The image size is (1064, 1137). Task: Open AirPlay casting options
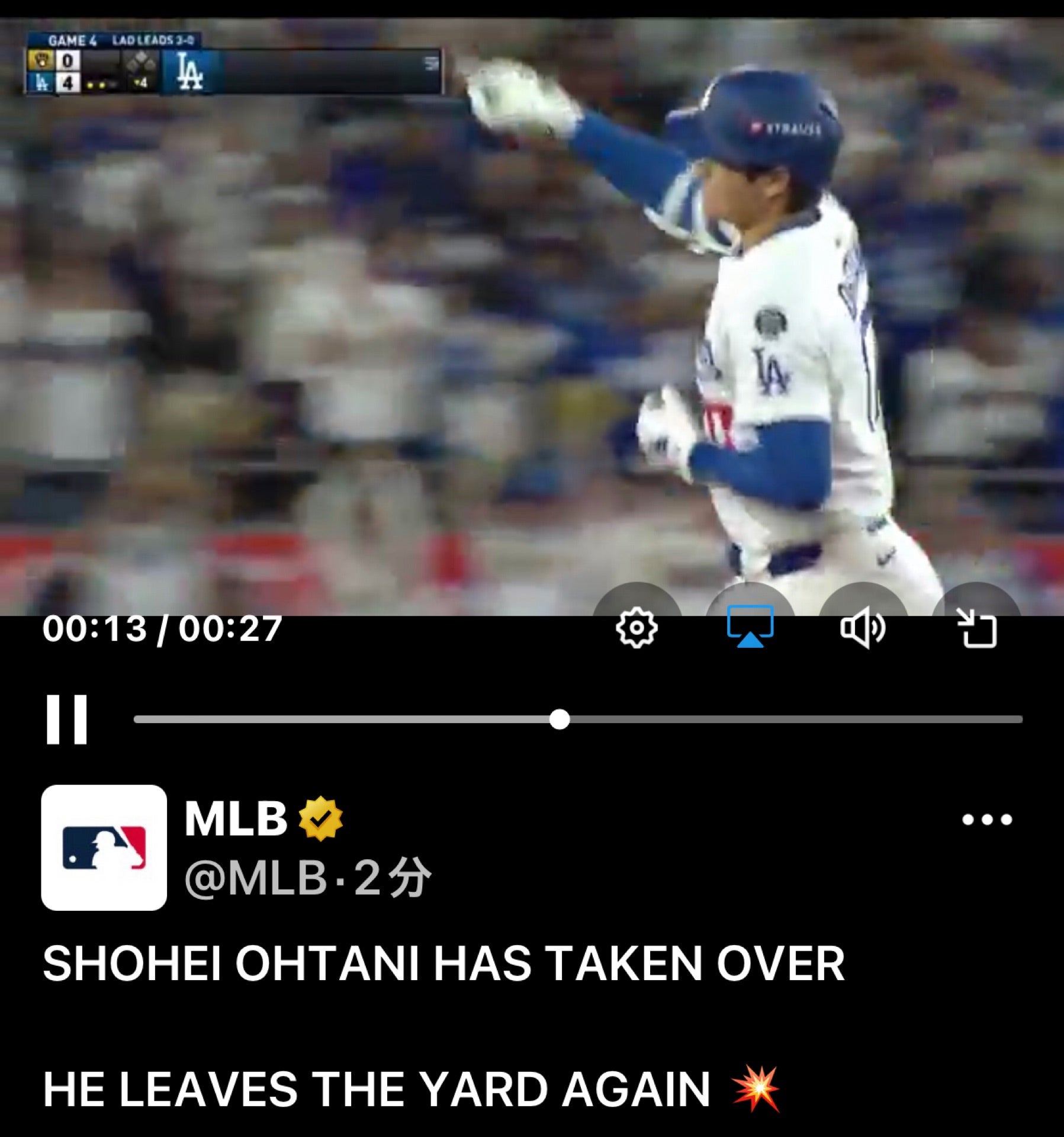750,627
